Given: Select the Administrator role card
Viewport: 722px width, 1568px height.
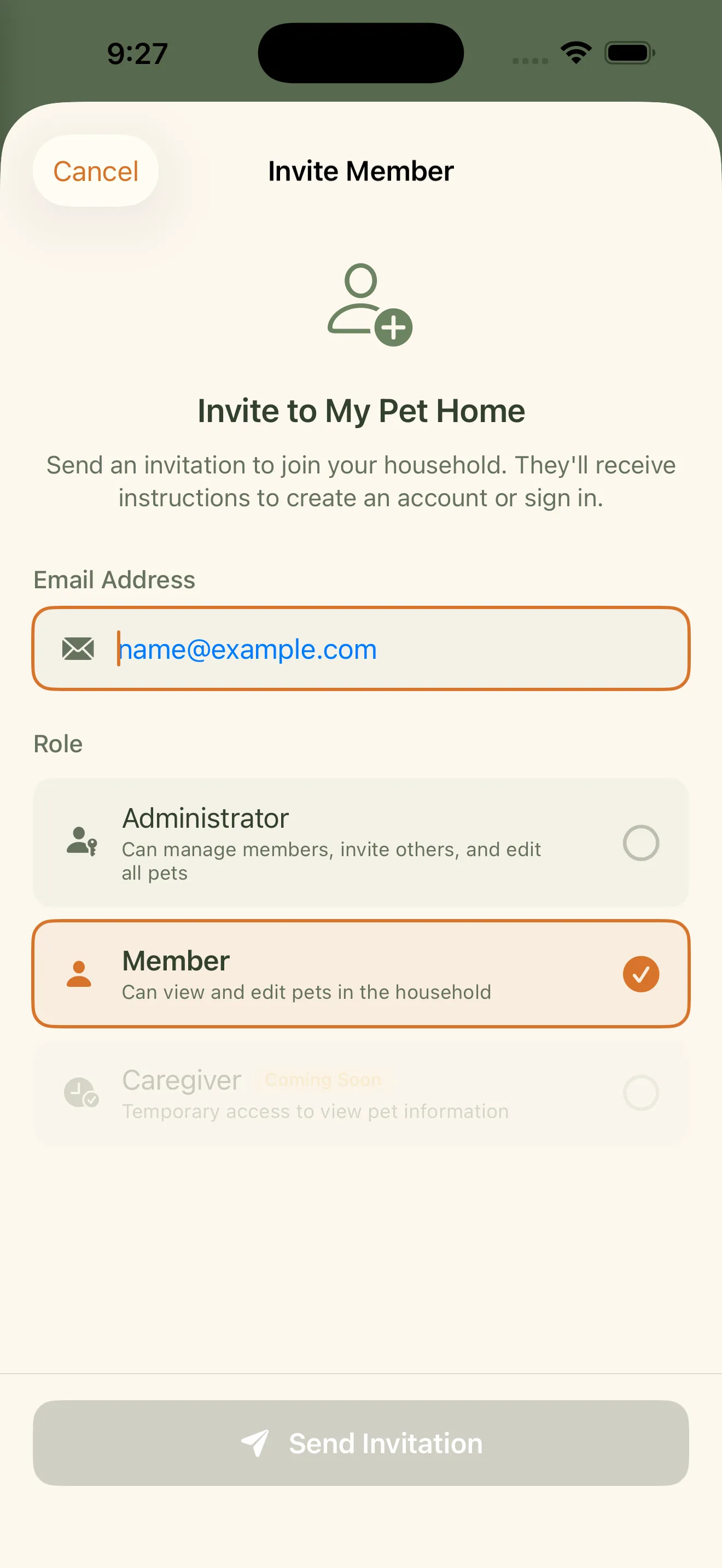Looking at the screenshot, I should pyautogui.click(x=361, y=844).
